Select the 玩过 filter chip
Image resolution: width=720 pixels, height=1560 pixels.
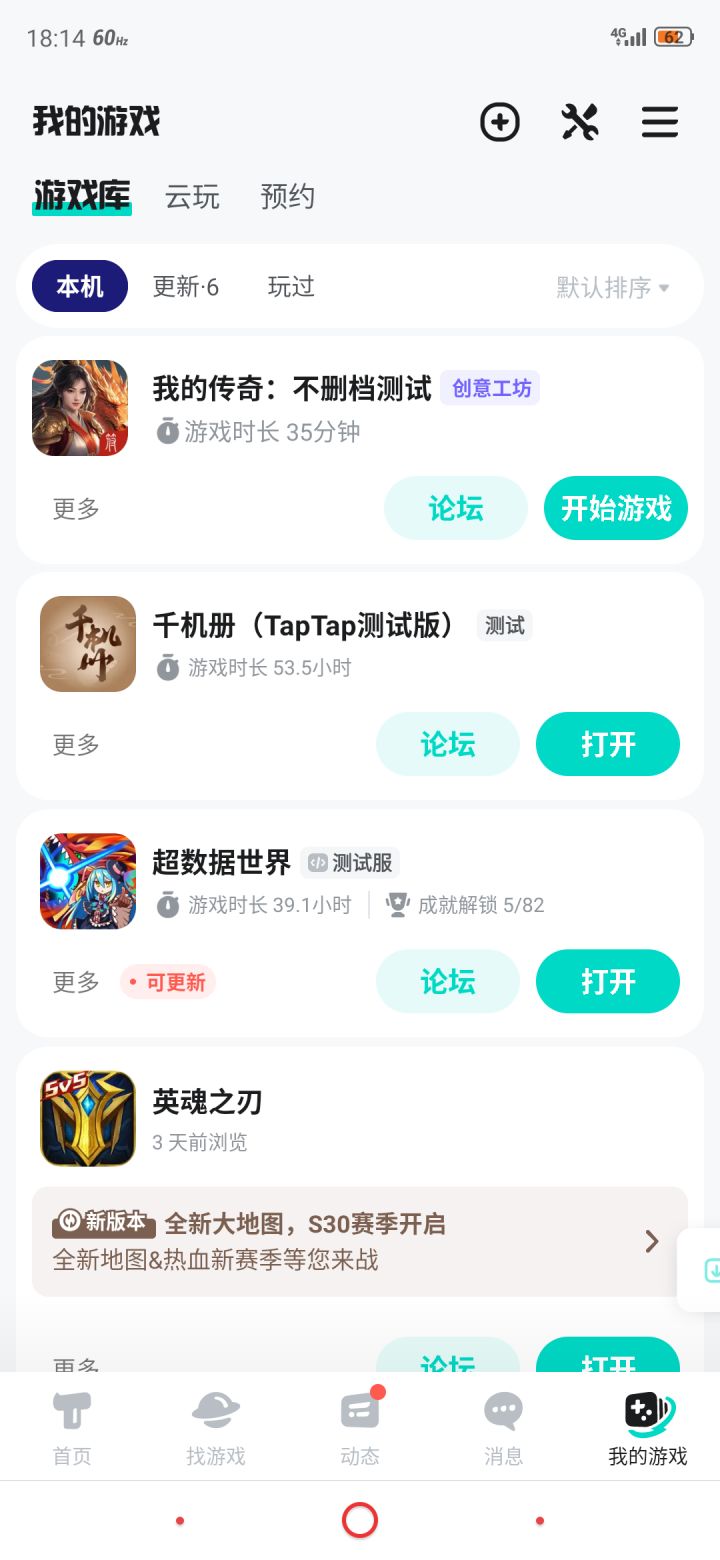(291, 287)
